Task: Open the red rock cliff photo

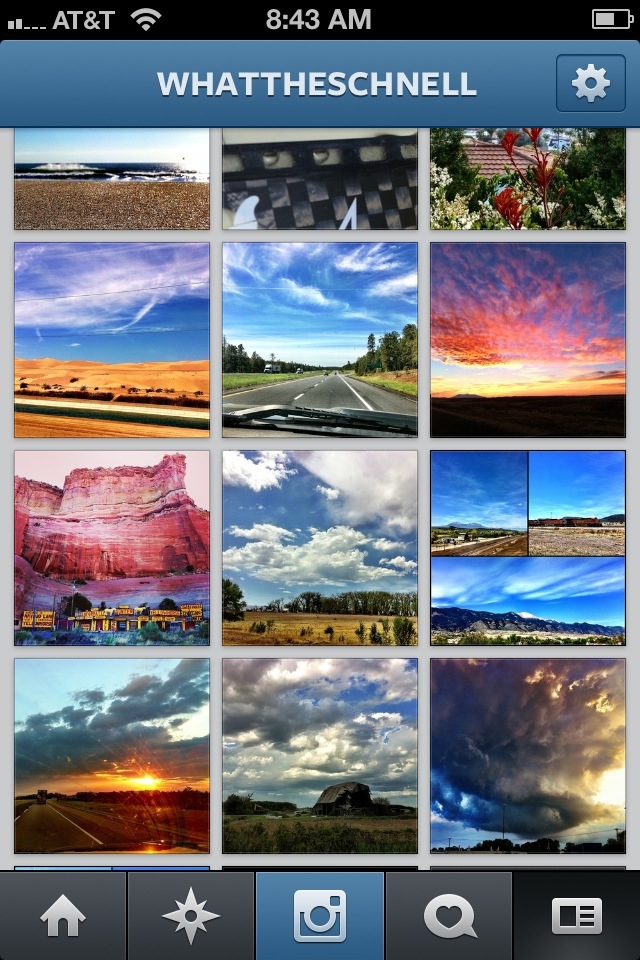Action: click(112, 548)
